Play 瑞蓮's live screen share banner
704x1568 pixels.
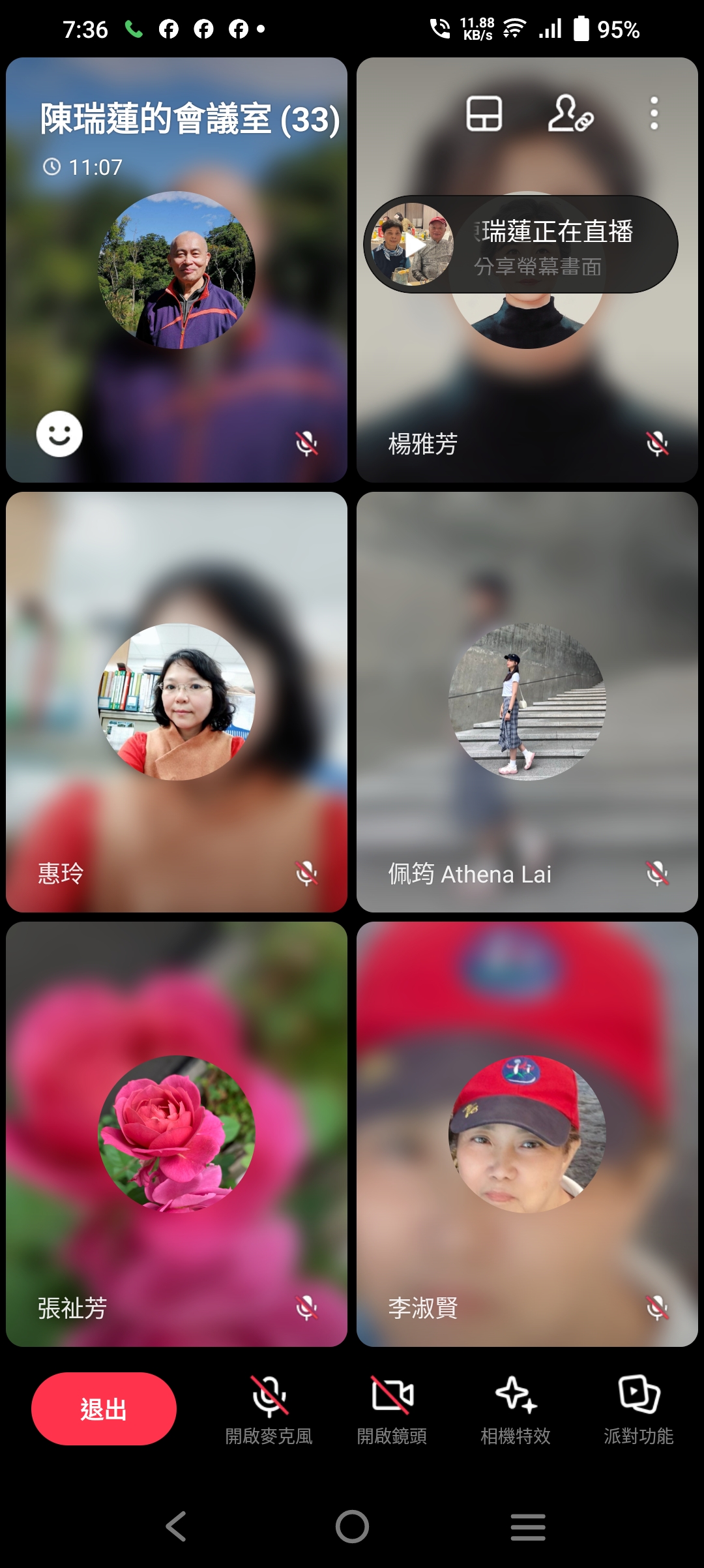pyautogui.click(x=520, y=245)
